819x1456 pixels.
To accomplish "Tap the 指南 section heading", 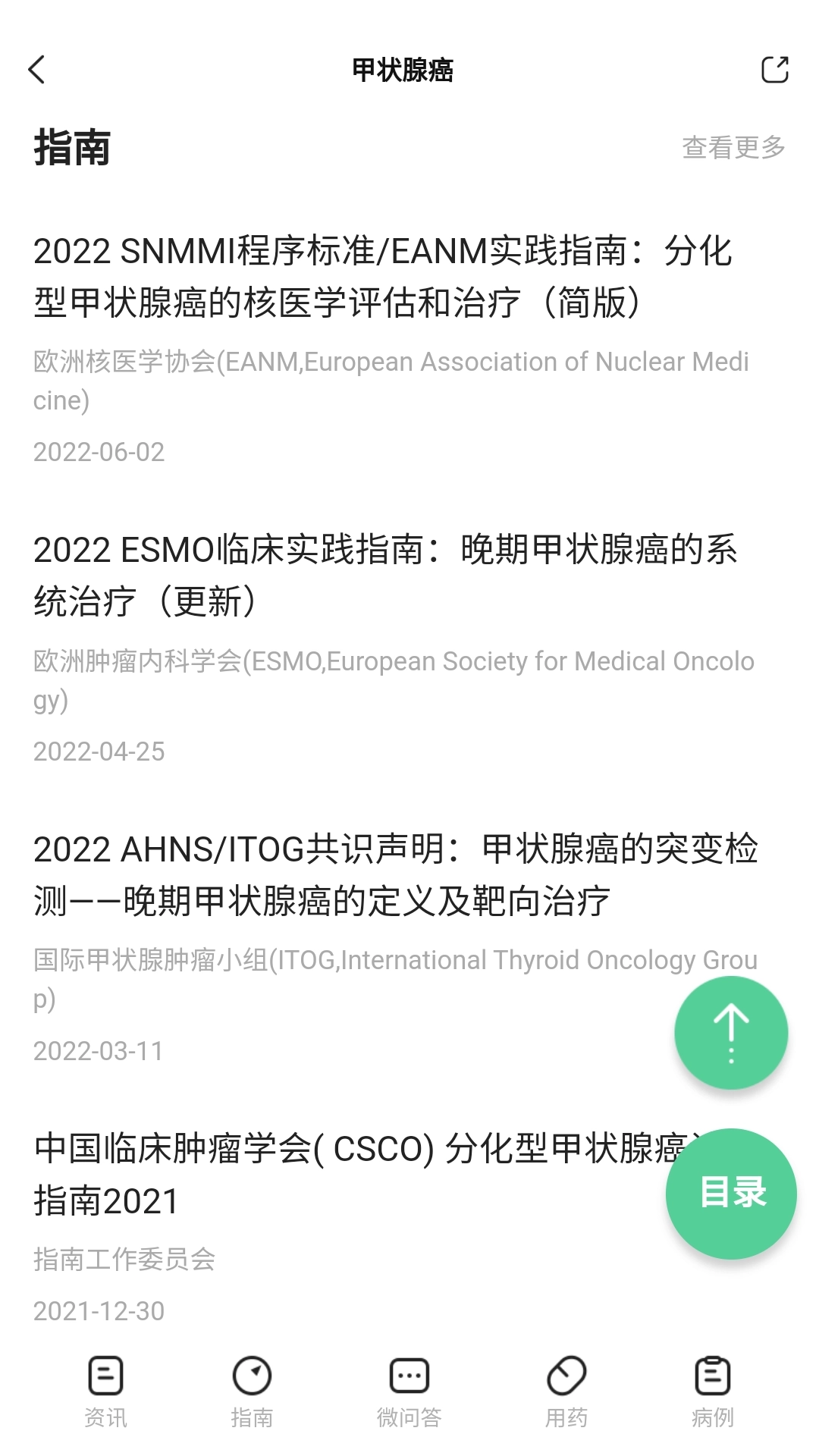I will click(71, 149).
